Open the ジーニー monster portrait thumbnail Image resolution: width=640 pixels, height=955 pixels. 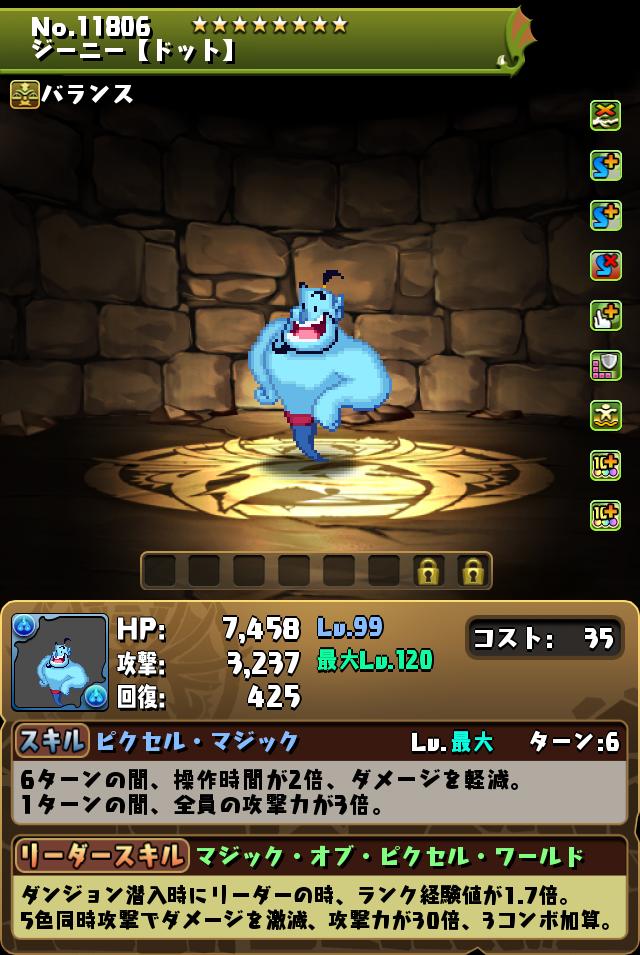tap(60, 662)
